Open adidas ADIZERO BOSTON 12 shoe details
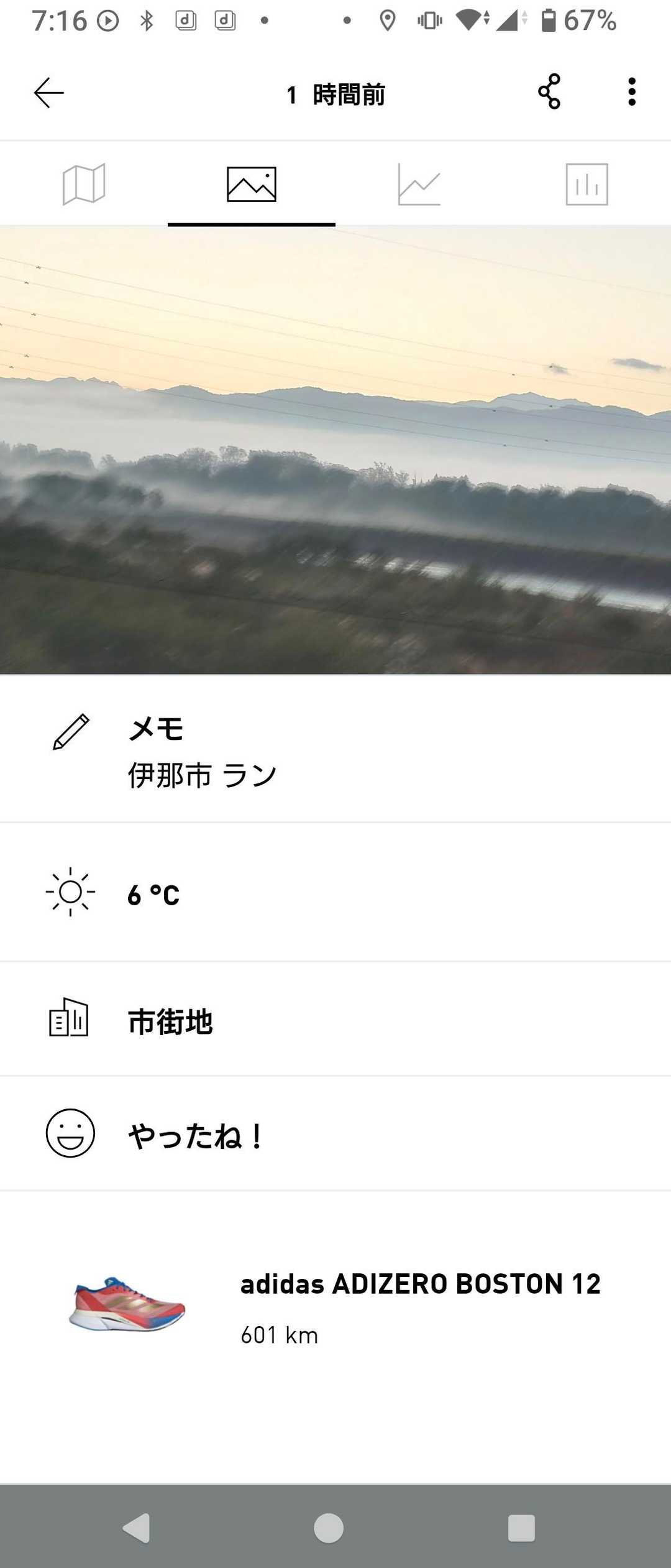 (x=335, y=1307)
